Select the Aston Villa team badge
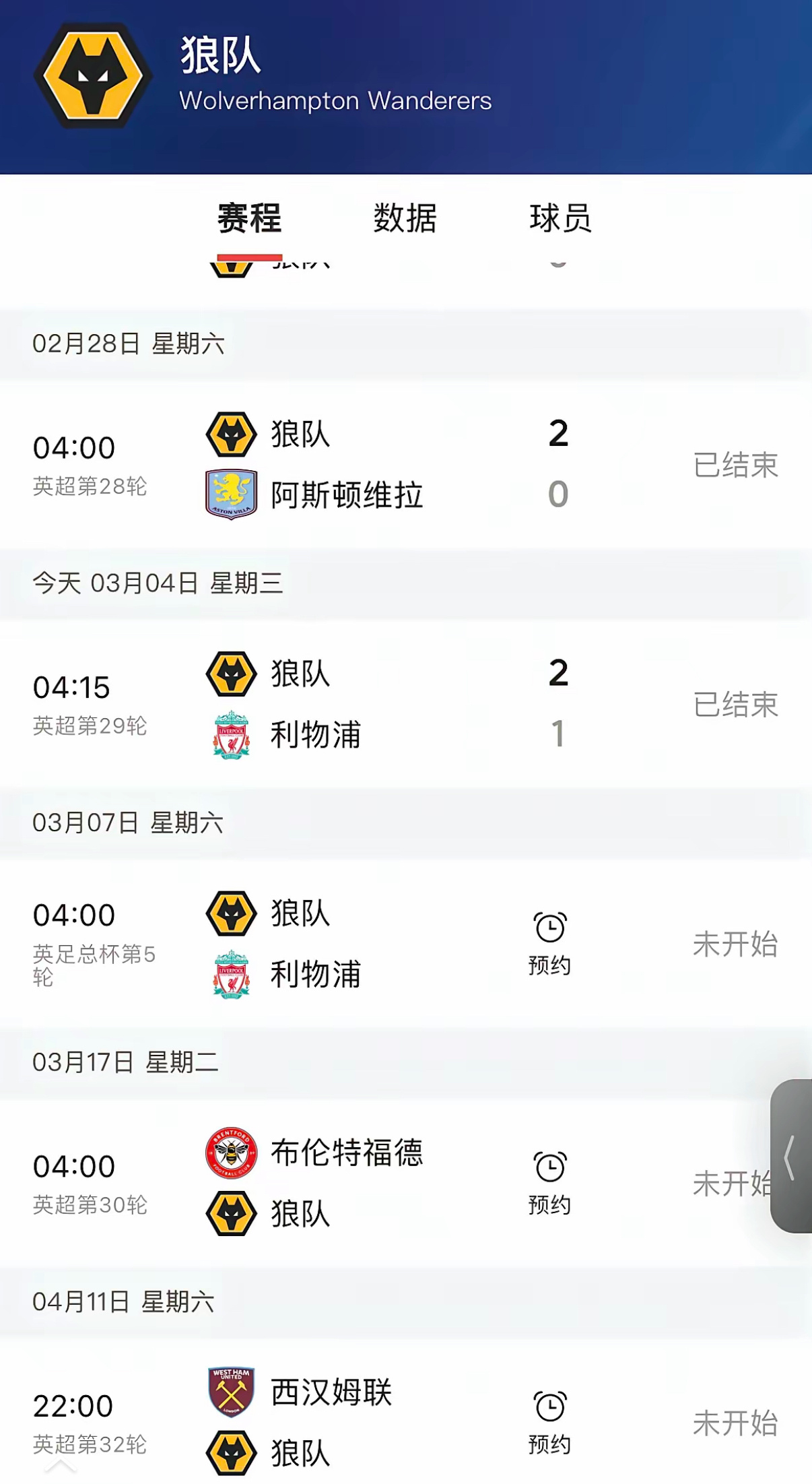 coord(231,492)
